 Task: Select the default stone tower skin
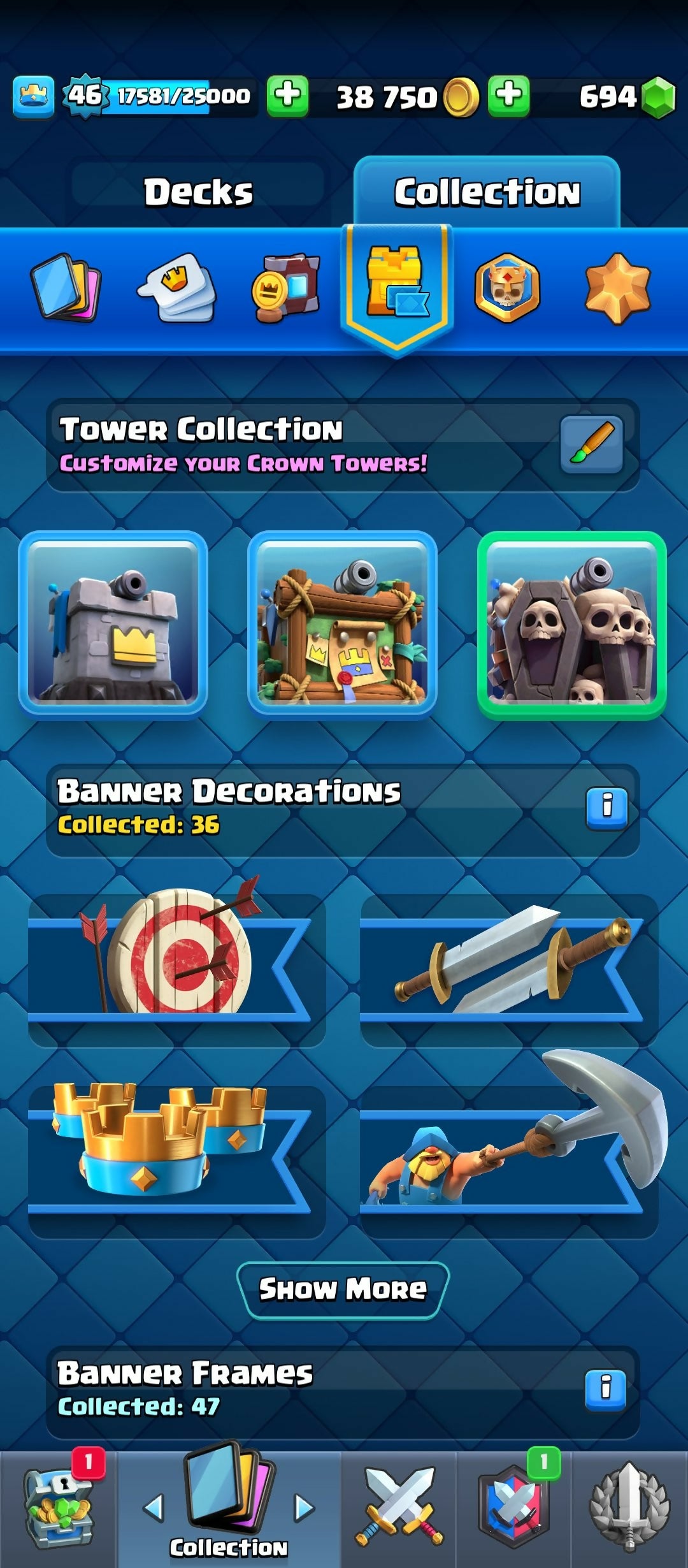pyautogui.click(x=113, y=623)
